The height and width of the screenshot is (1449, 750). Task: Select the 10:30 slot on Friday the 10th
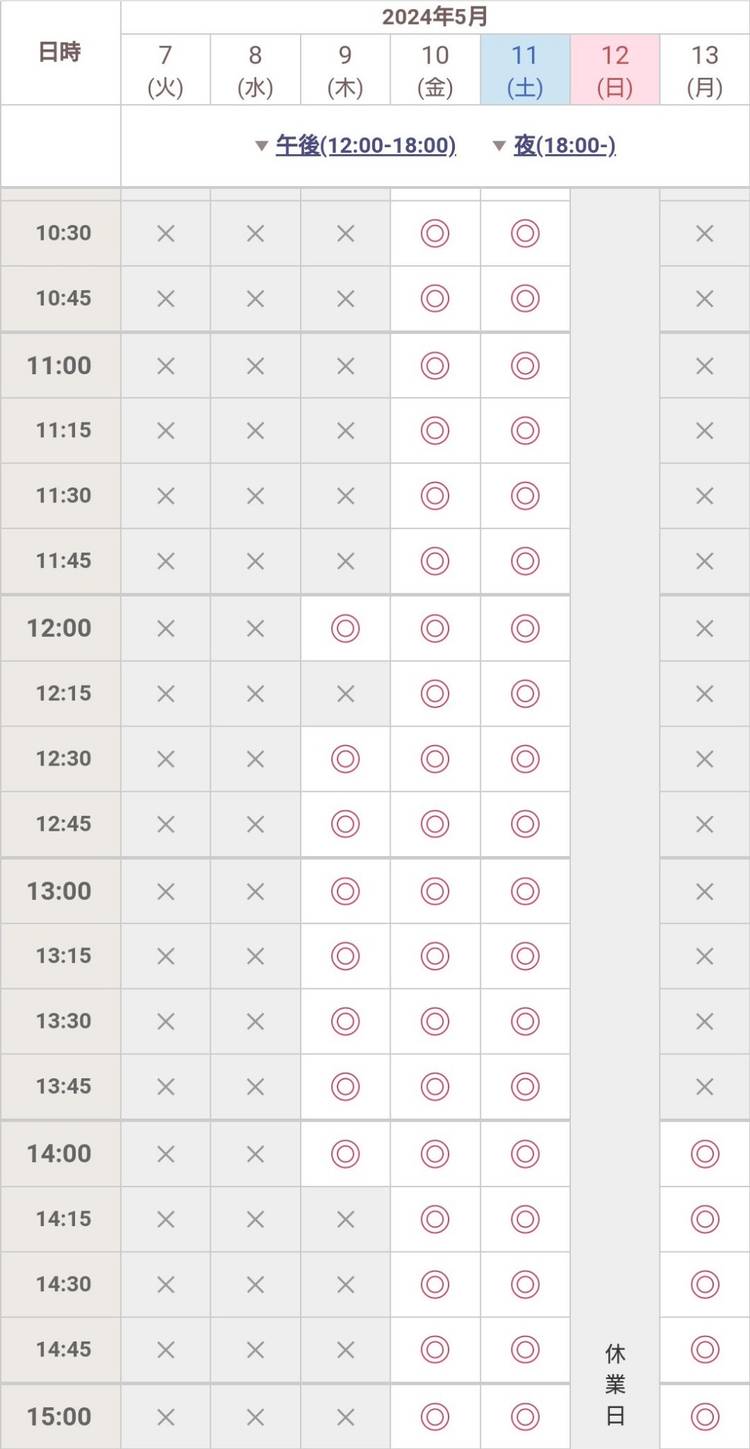click(x=435, y=234)
